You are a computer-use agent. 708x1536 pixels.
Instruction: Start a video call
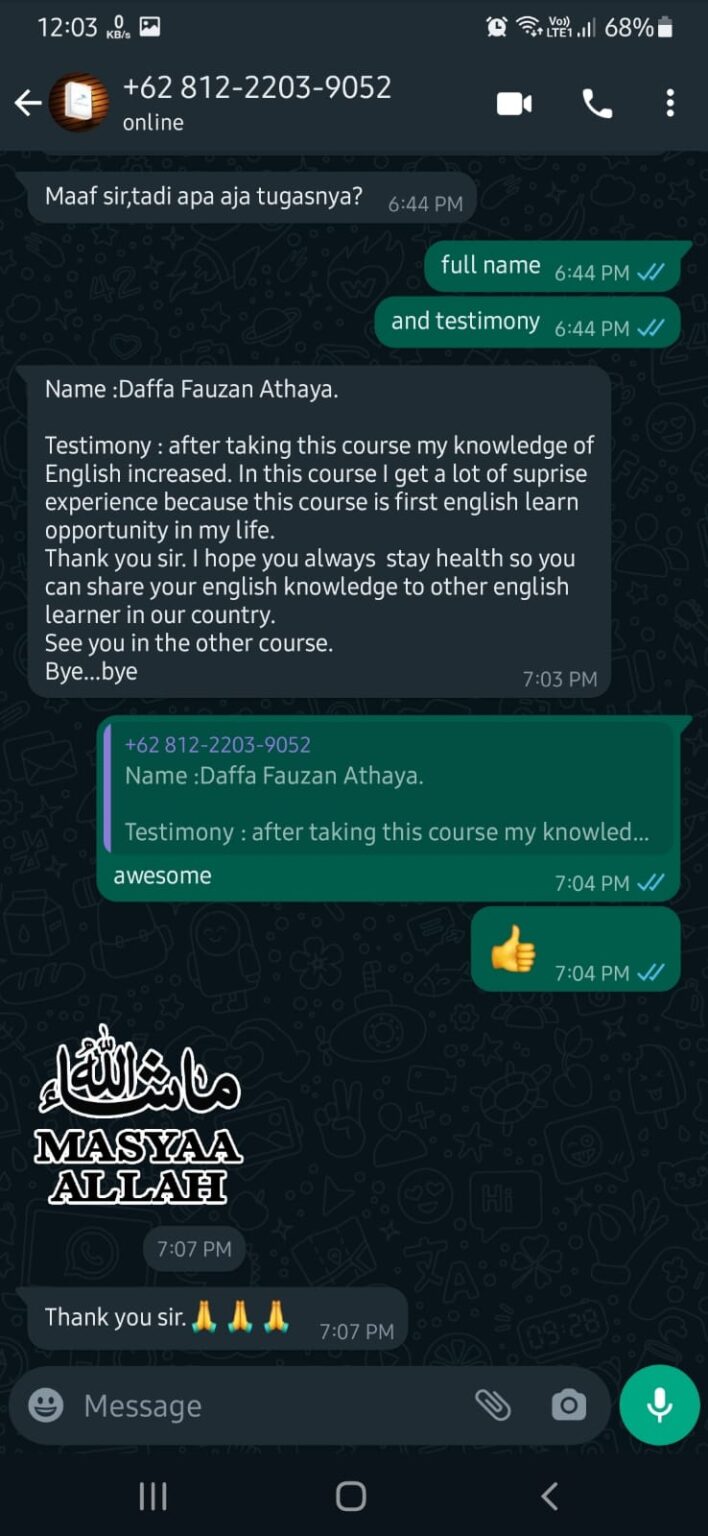(x=514, y=103)
